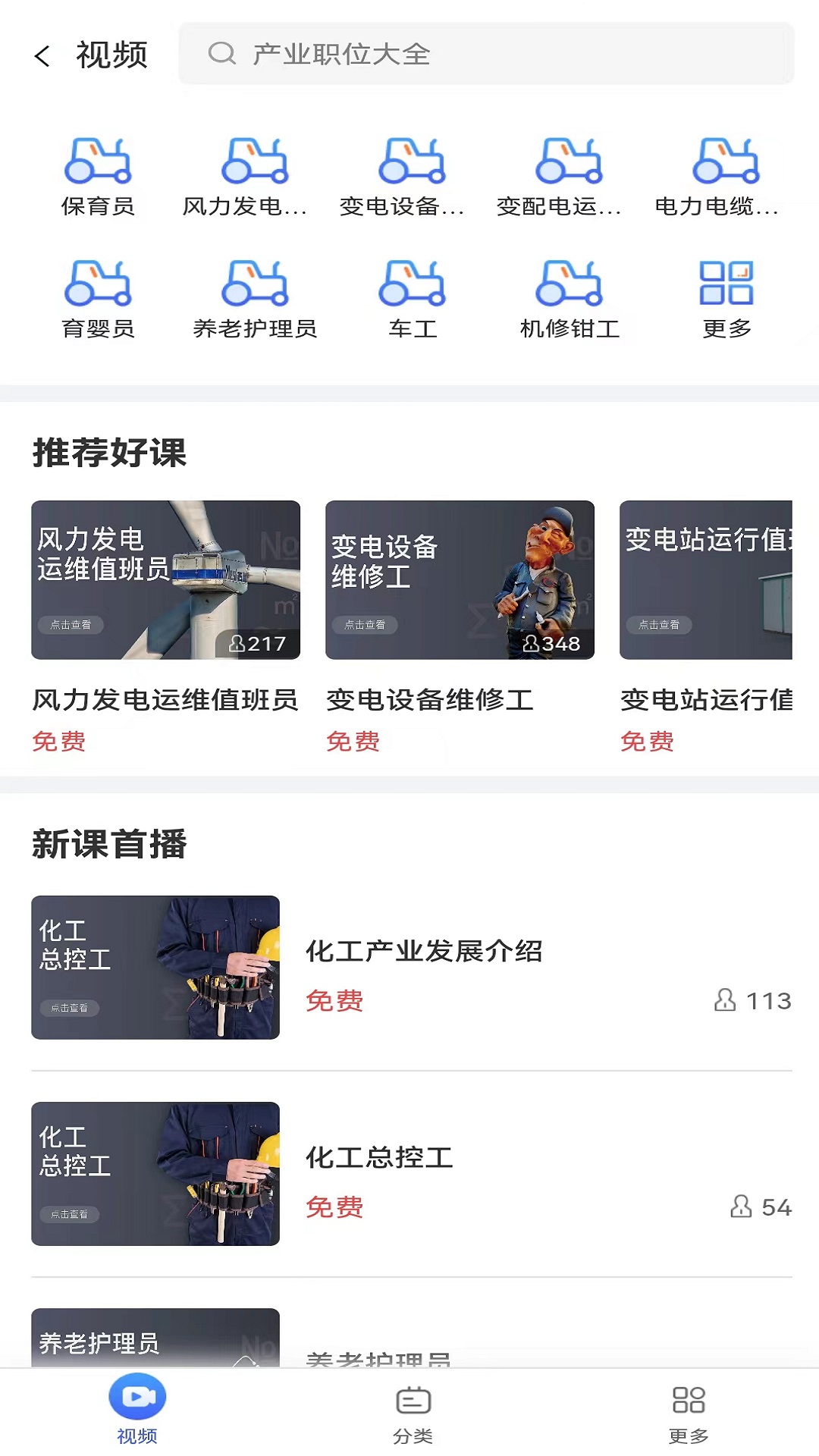View the 变电设备维修工 recommended course

[x=460, y=580]
